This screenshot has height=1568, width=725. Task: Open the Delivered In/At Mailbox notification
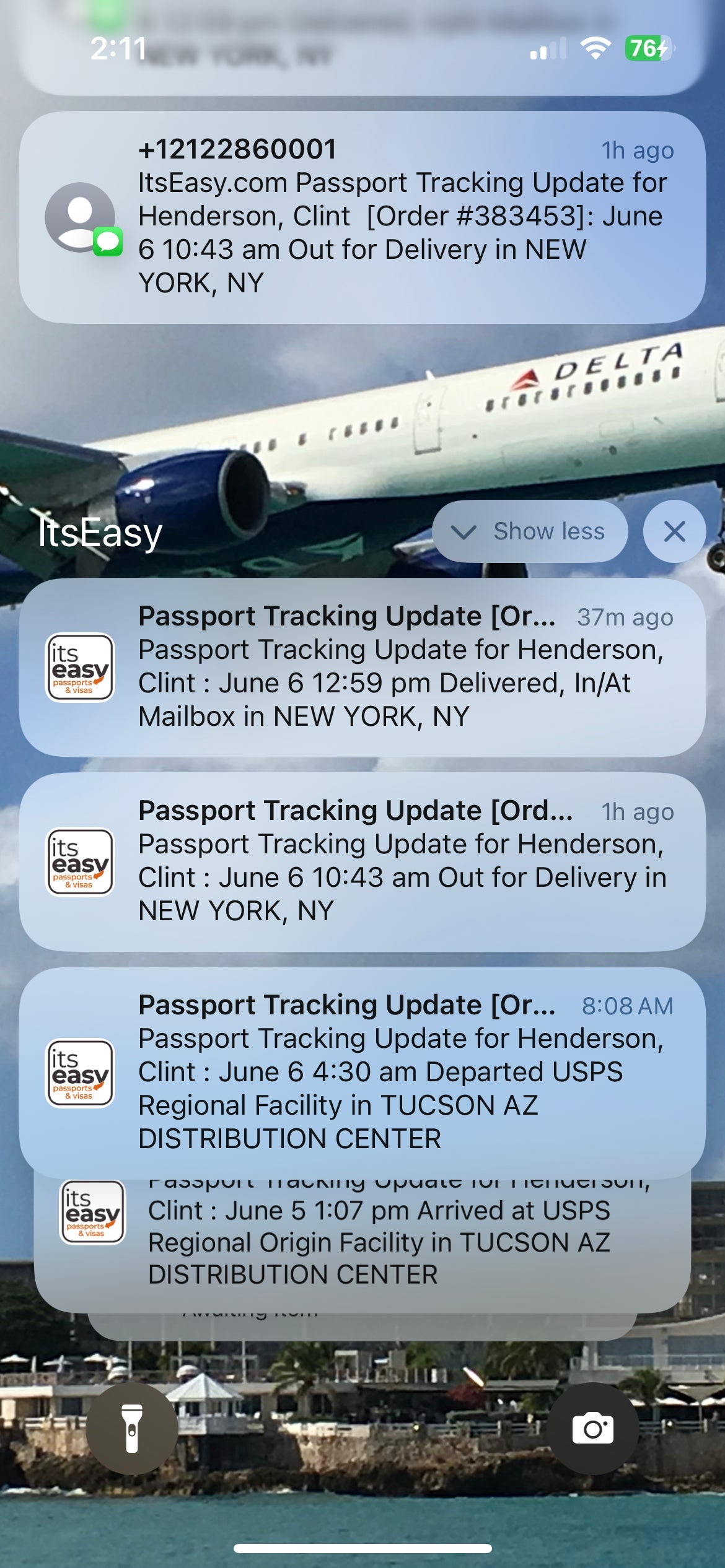[403, 675]
